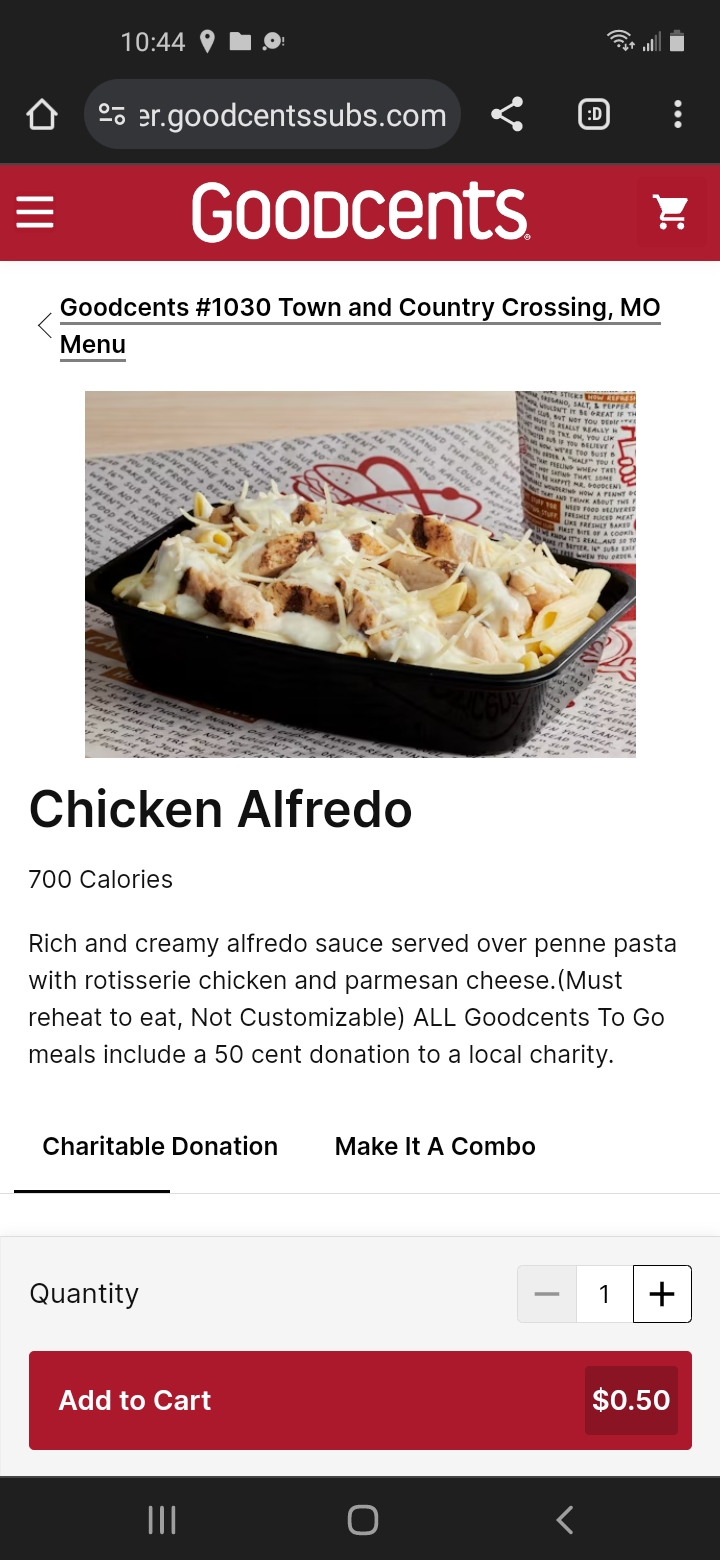Image resolution: width=720 pixels, height=1560 pixels.
Task: Open the shopping cart
Action: tap(671, 212)
